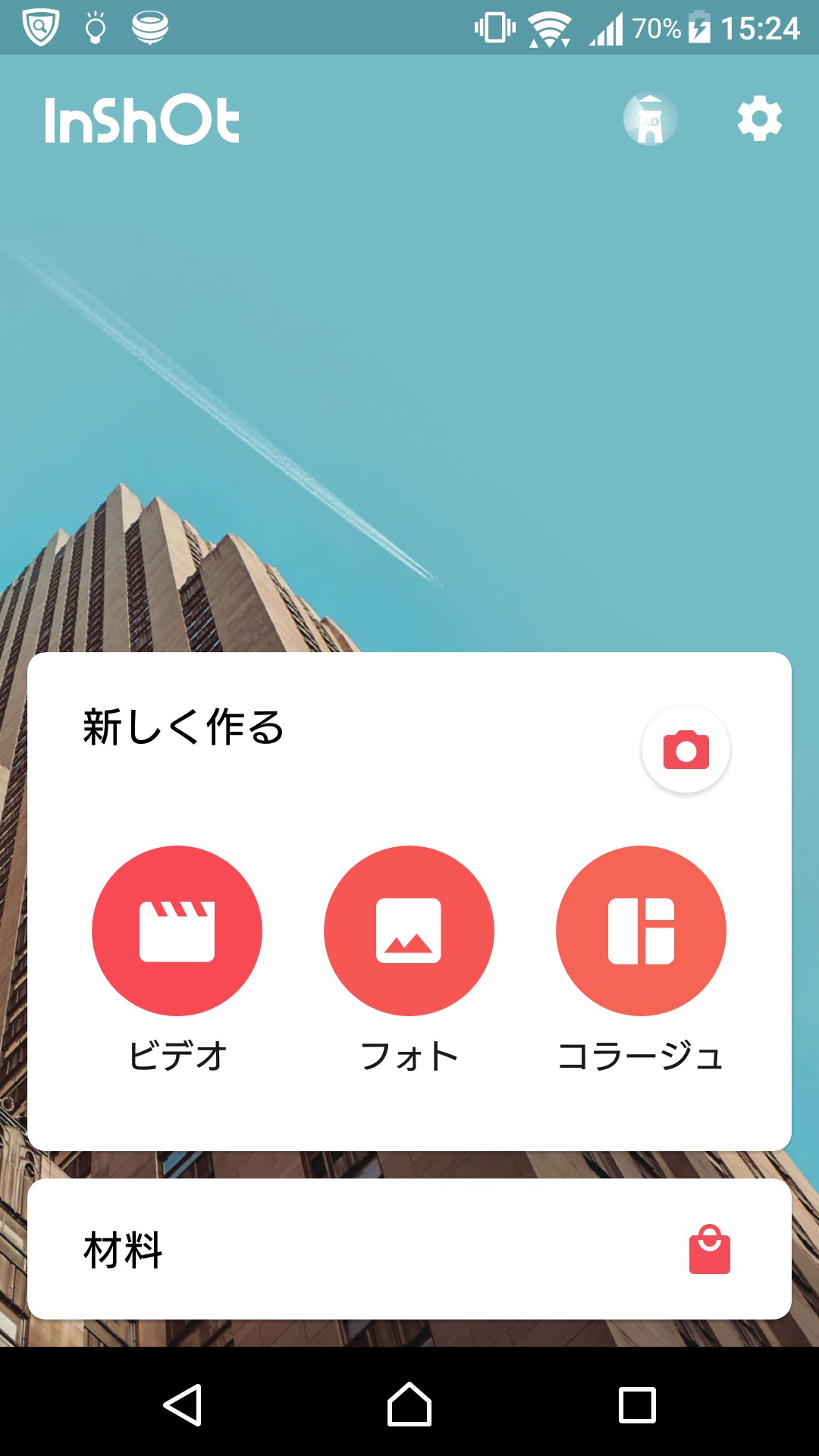Open the 材料 materials store
The image size is (819, 1456).
[409, 1249]
